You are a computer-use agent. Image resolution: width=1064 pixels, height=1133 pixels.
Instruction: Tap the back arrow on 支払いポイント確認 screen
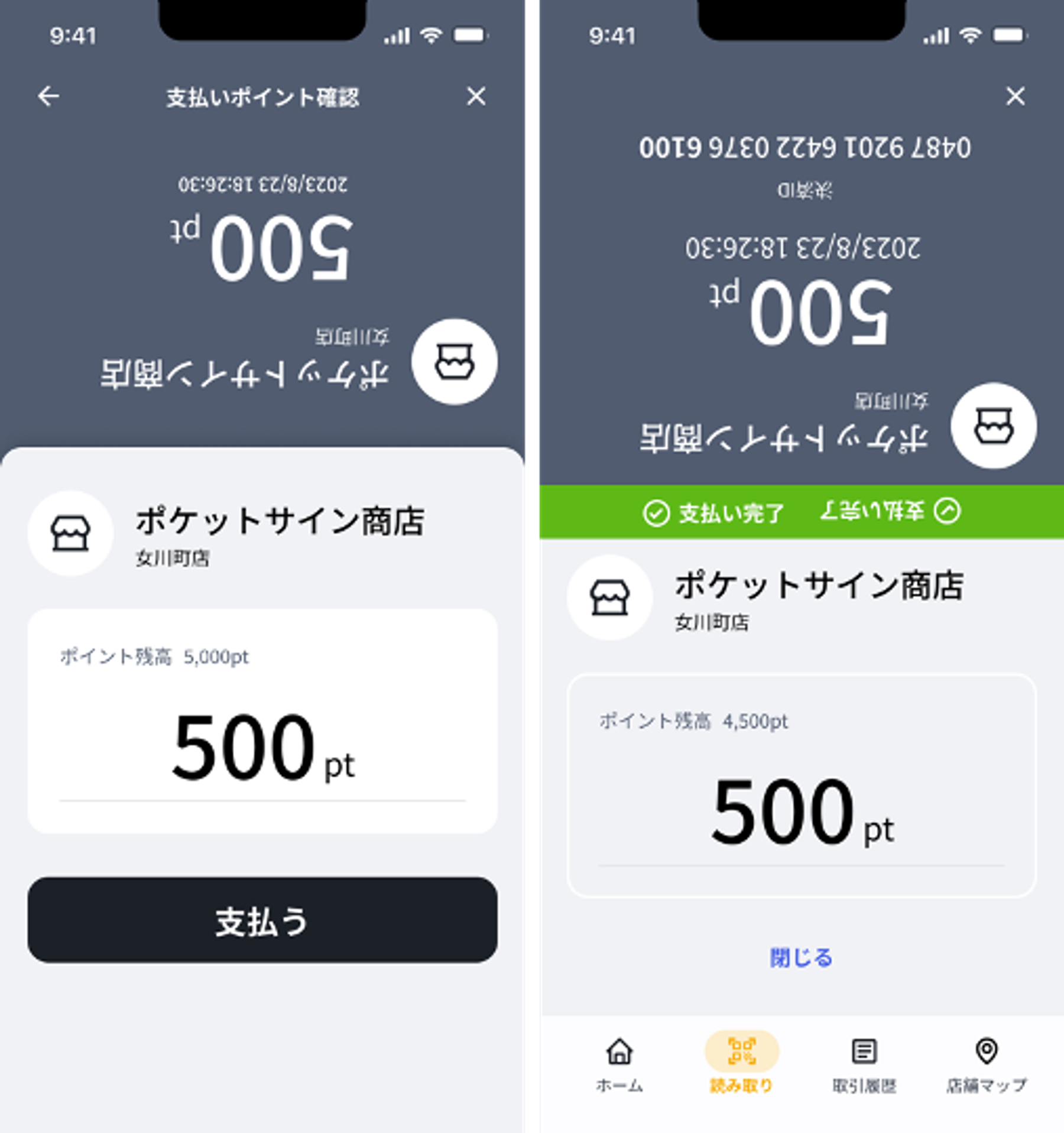point(49,96)
